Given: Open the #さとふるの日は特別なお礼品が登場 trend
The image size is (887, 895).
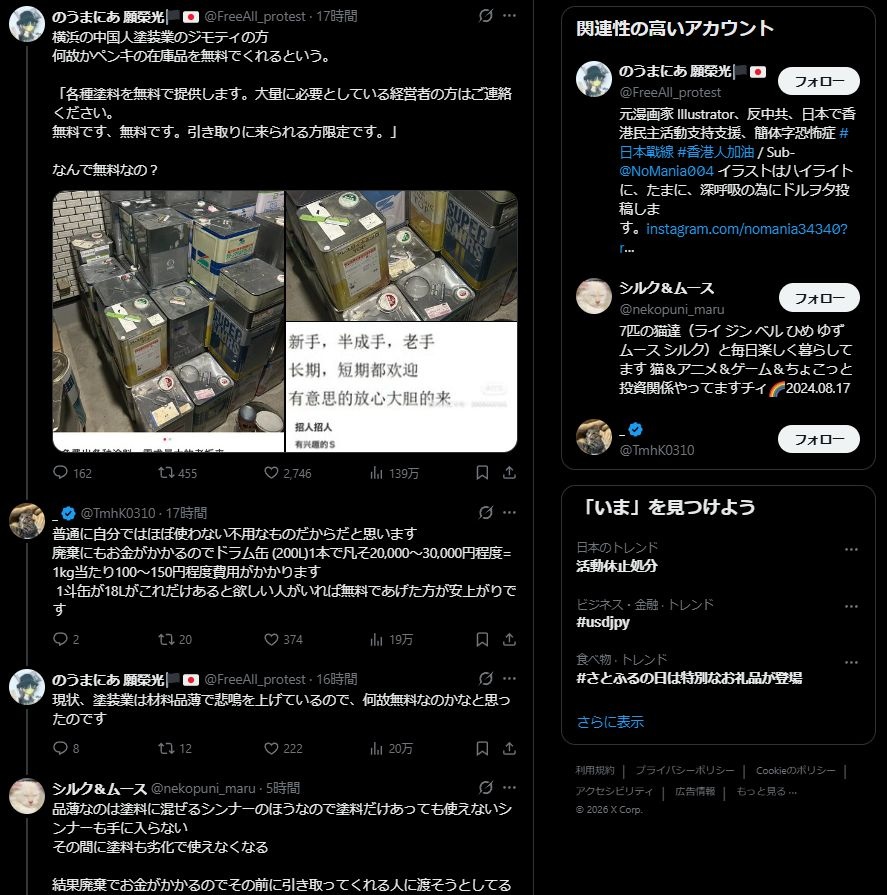Looking at the screenshot, I should [689, 678].
